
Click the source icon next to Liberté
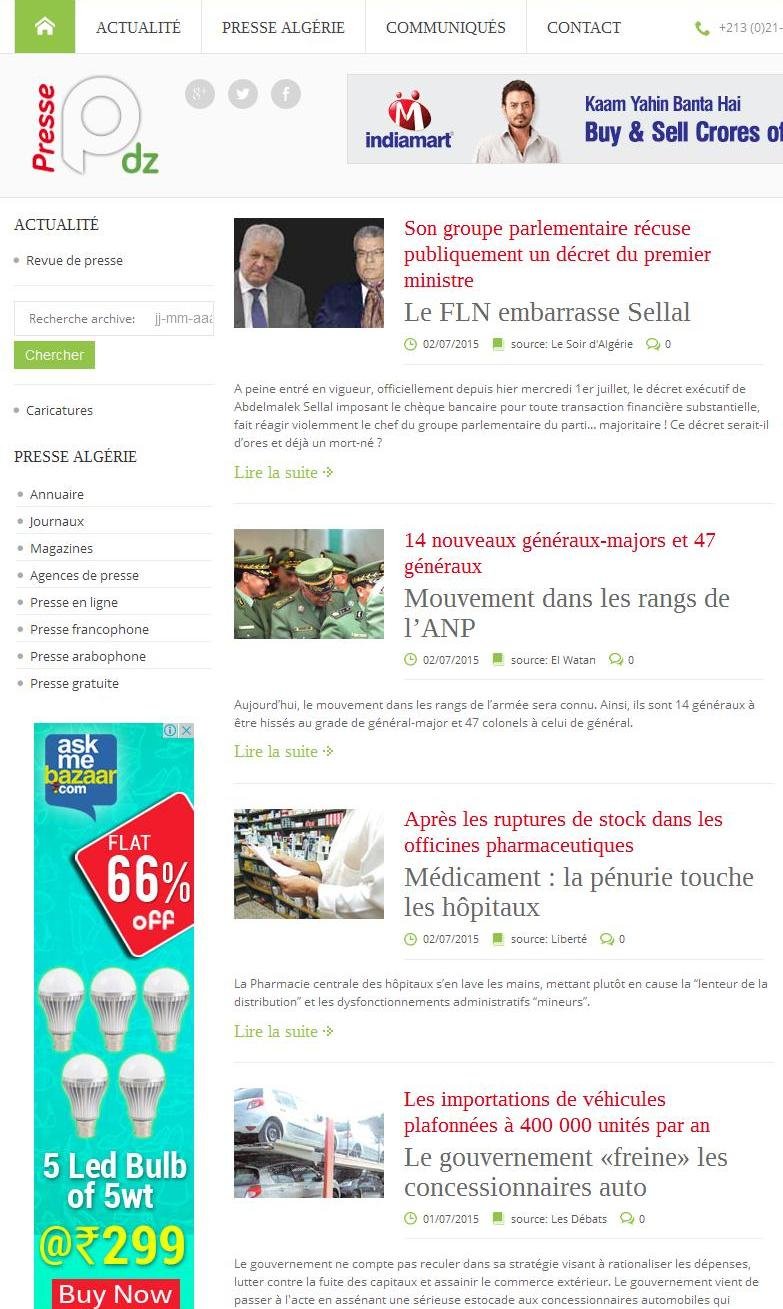click(x=498, y=938)
